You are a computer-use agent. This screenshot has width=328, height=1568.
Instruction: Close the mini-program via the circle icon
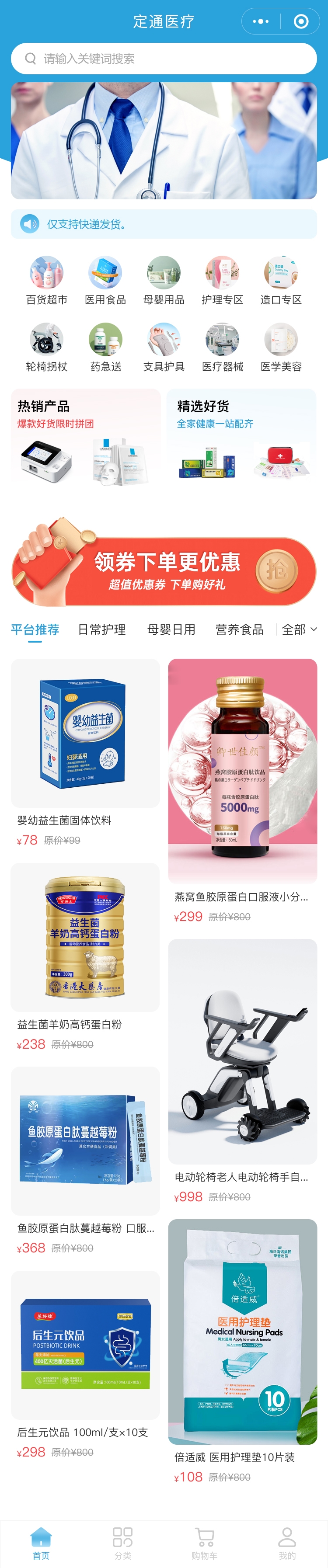point(300,21)
